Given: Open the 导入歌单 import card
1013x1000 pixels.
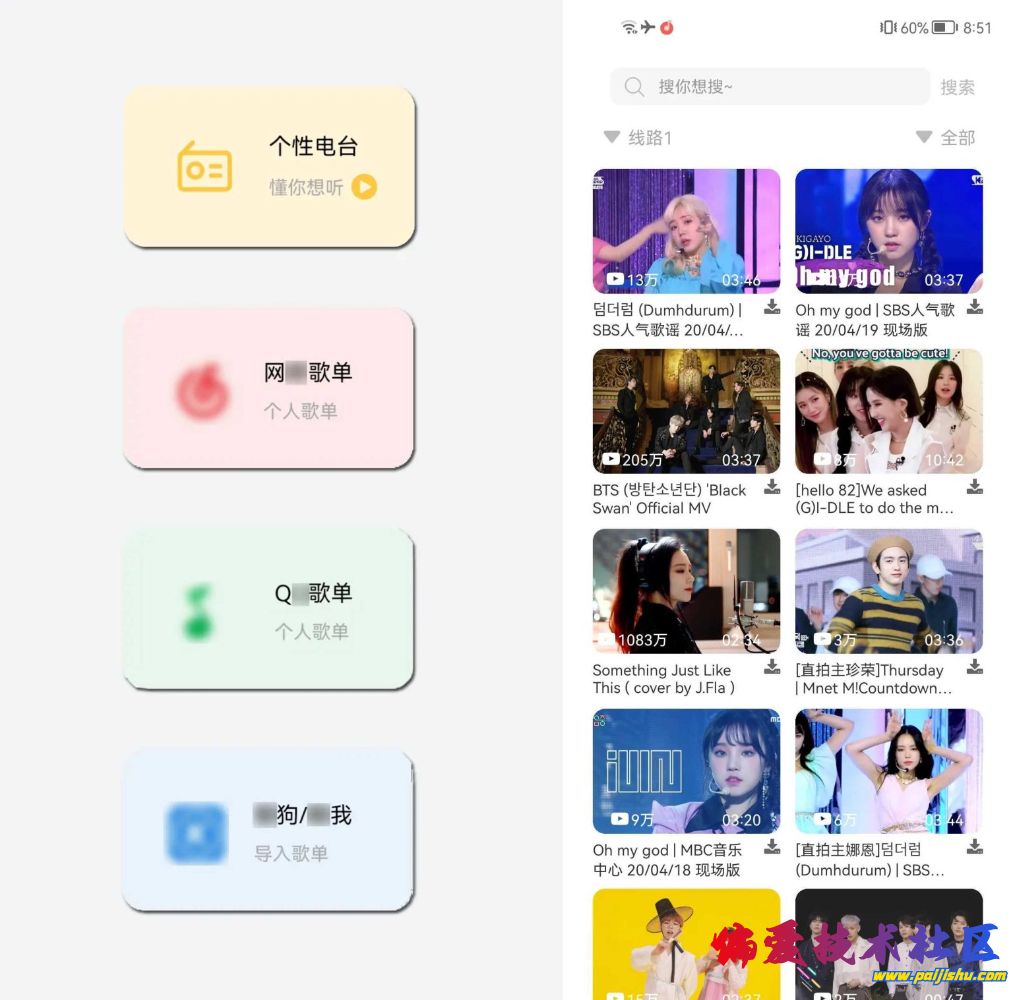Looking at the screenshot, I should coord(268,831).
